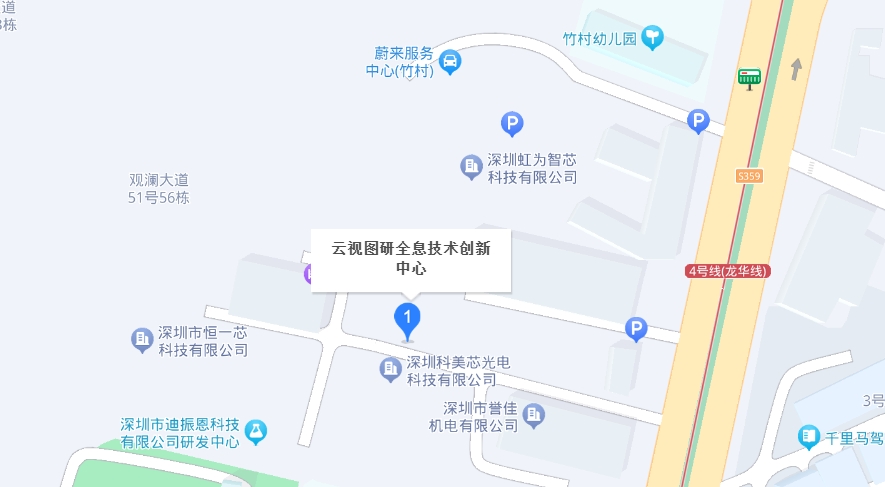The width and height of the screenshot is (885, 487).
Task: Select the 蔚来服务中心(竹村) map point
Action: coord(452,62)
